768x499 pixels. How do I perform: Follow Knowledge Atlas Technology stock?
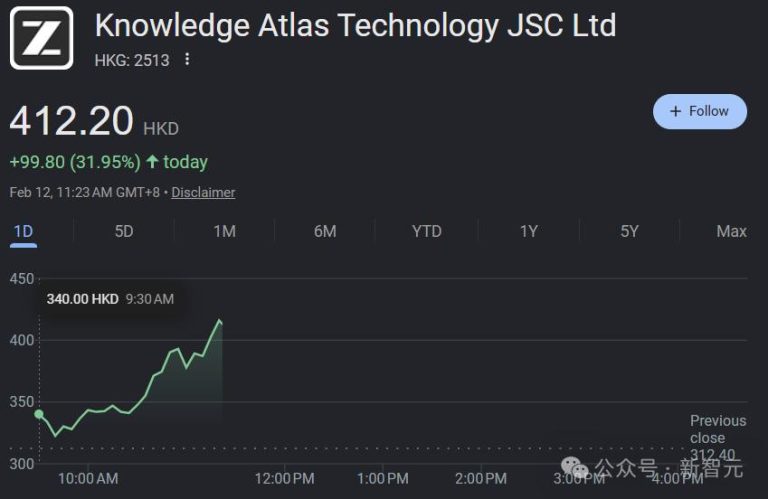click(699, 111)
